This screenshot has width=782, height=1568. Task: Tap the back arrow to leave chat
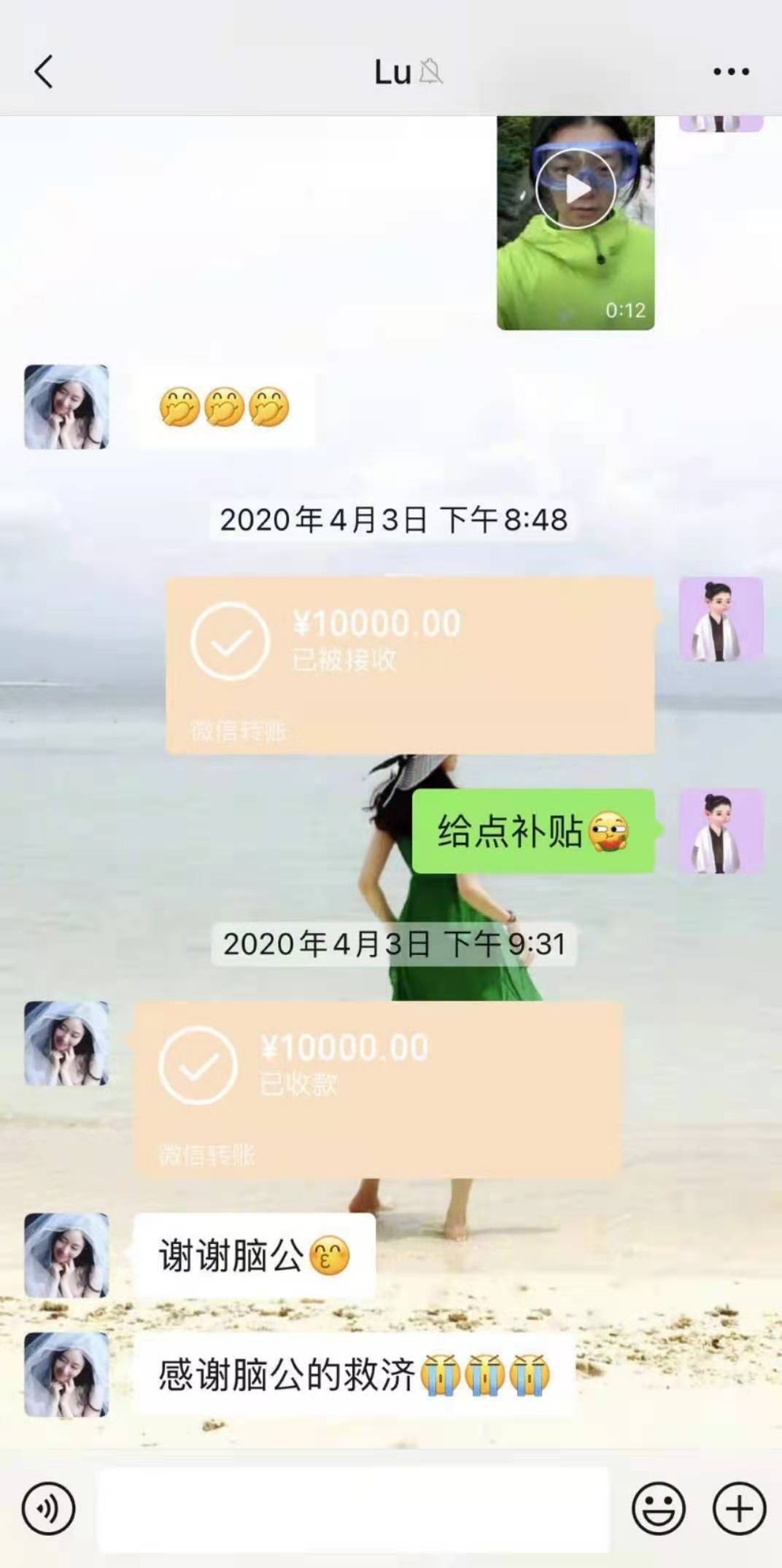pyautogui.click(x=44, y=71)
